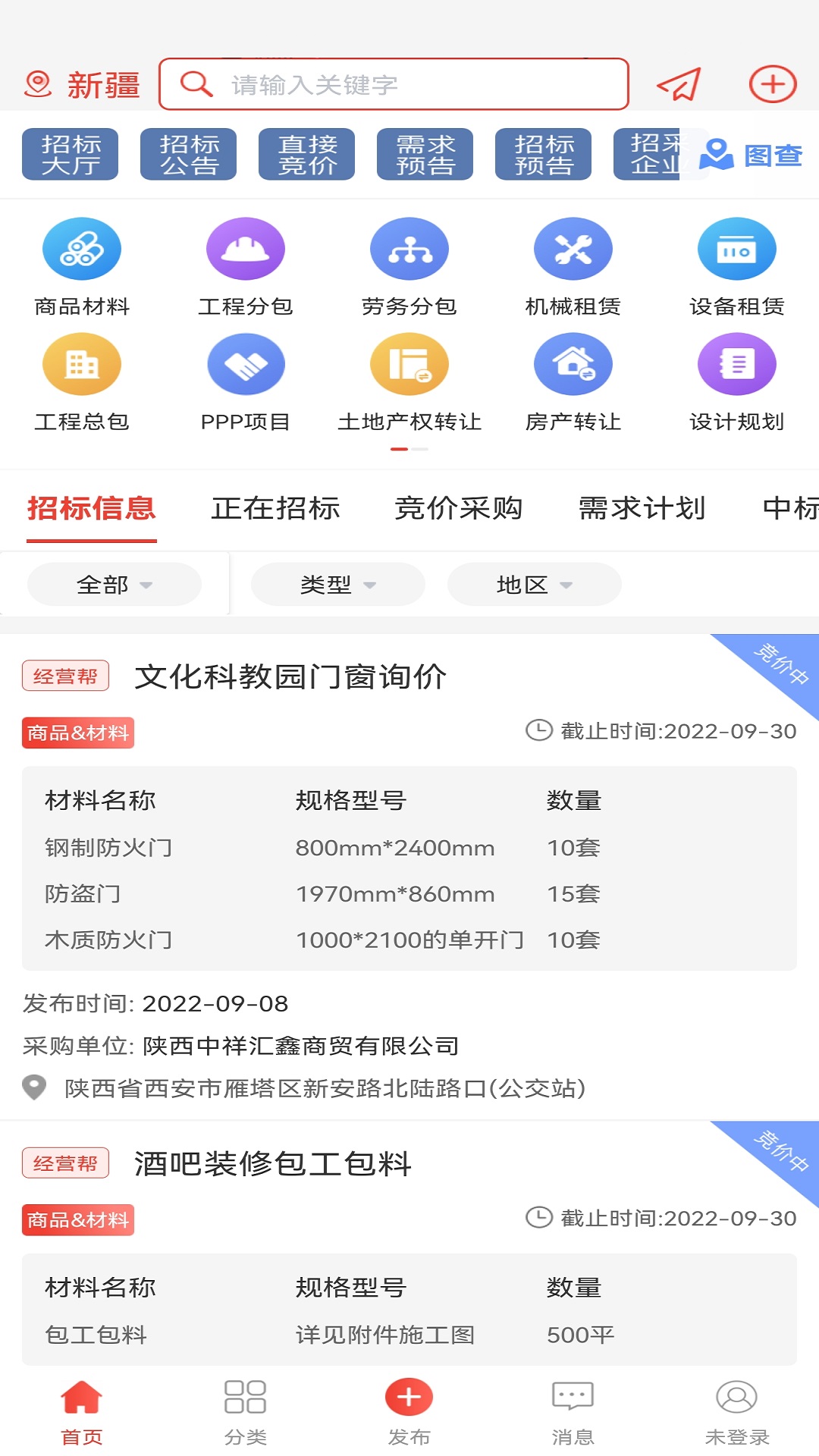Expand the 类型 filter dropdown
The width and height of the screenshot is (819, 1456).
[x=337, y=585]
